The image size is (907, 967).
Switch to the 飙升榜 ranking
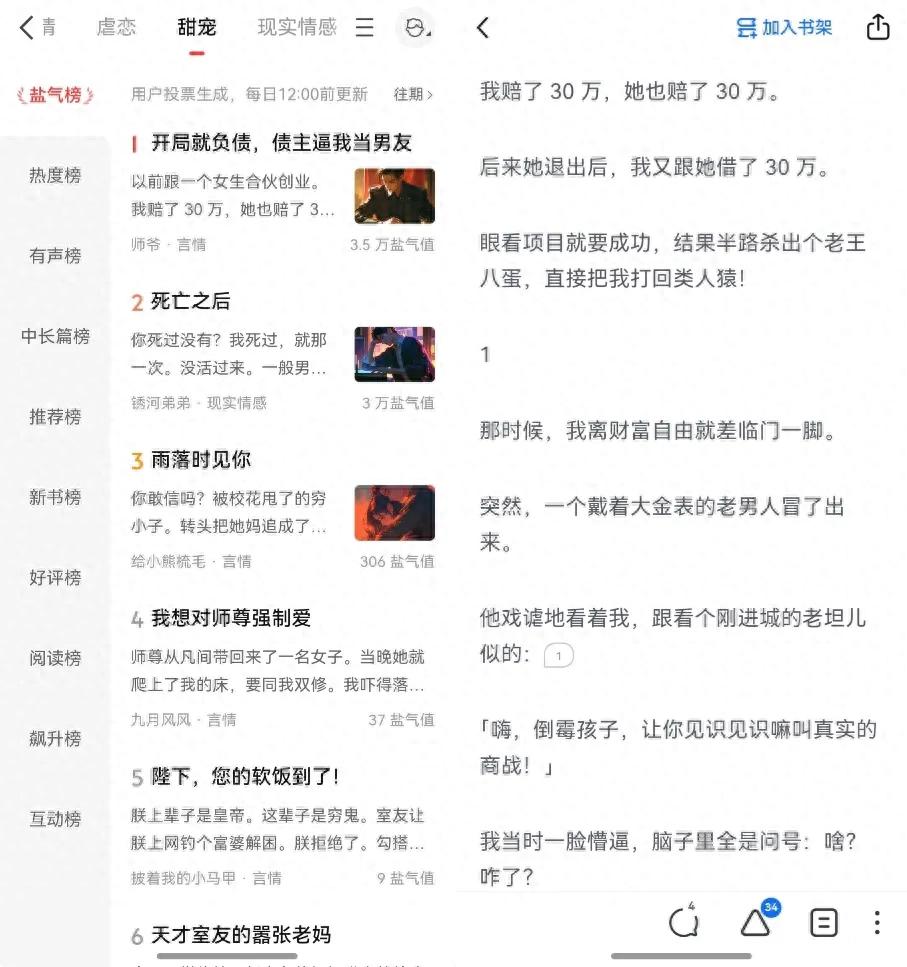coord(55,739)
